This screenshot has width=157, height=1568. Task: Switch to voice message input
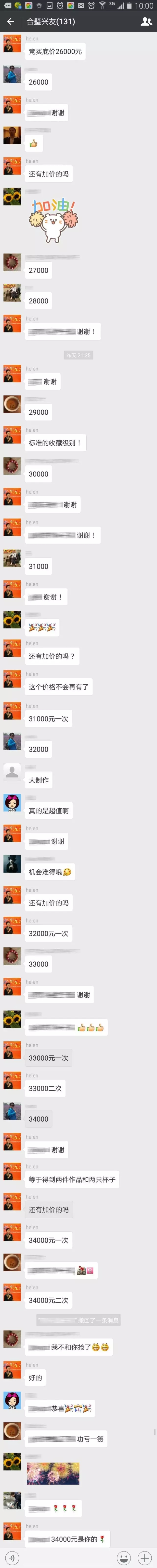(12, 1557)
